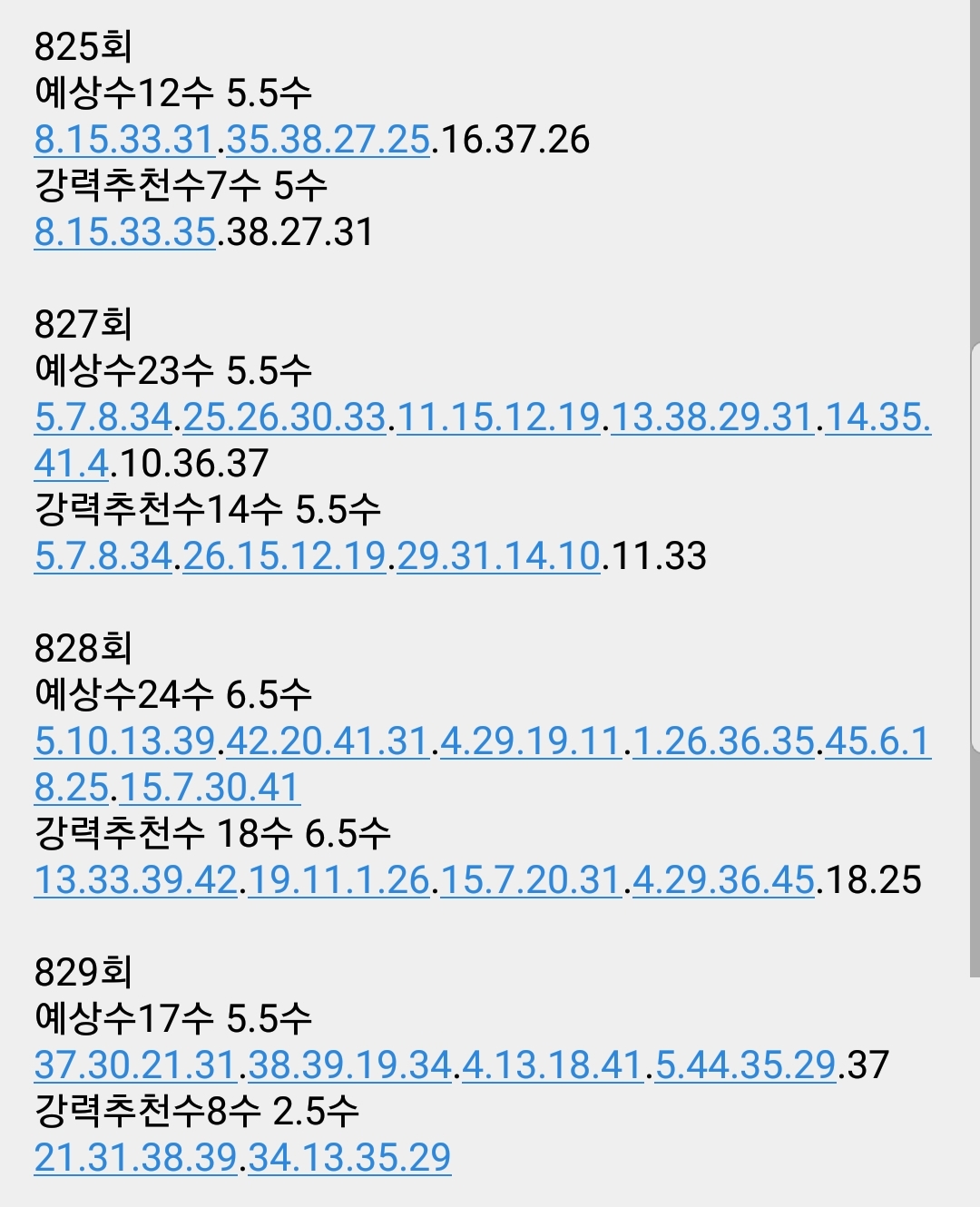Image resolution: width=980 pixels, height=1207 pixels.
Task: Tap the underlined 26.15.12.19 link
Action: (285, 556)
